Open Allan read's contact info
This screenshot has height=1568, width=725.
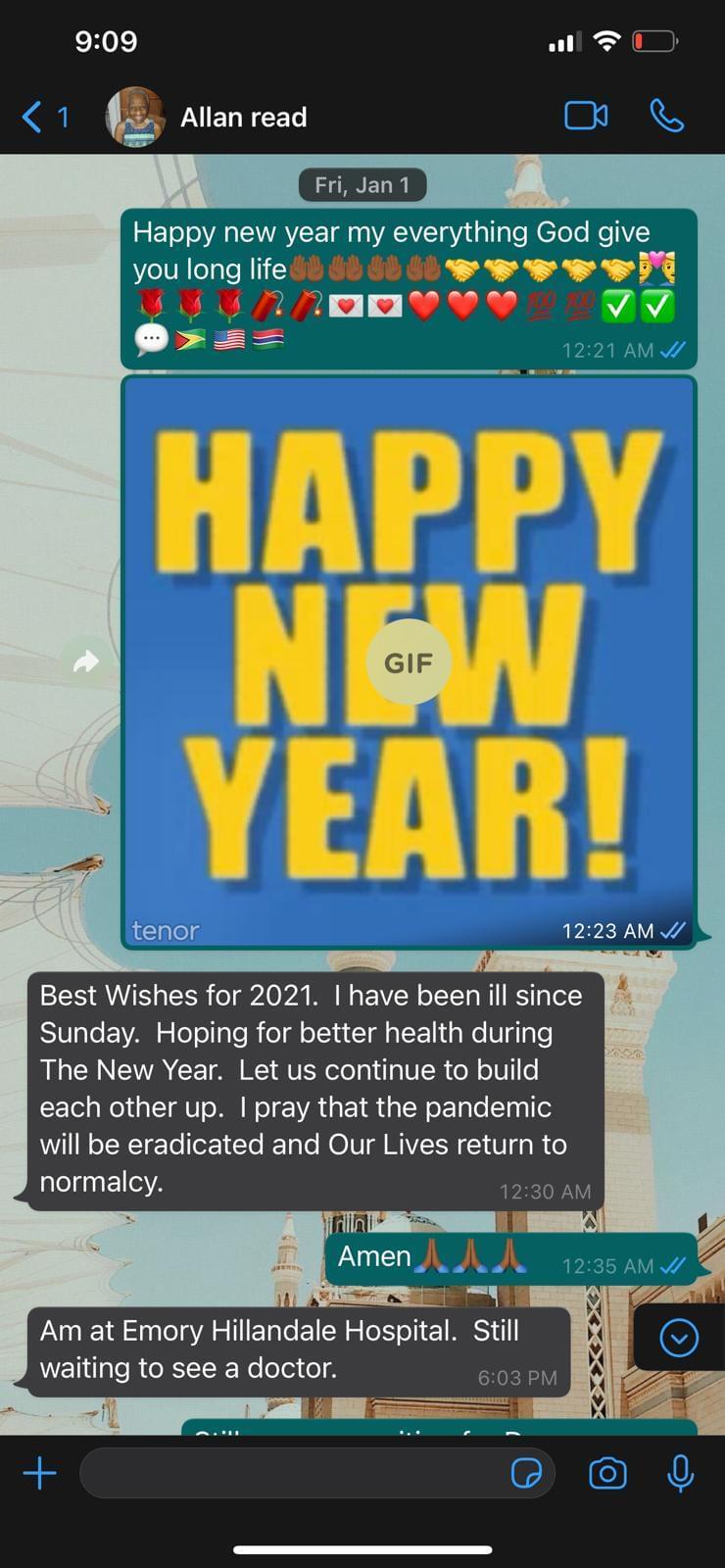(243, 118)
